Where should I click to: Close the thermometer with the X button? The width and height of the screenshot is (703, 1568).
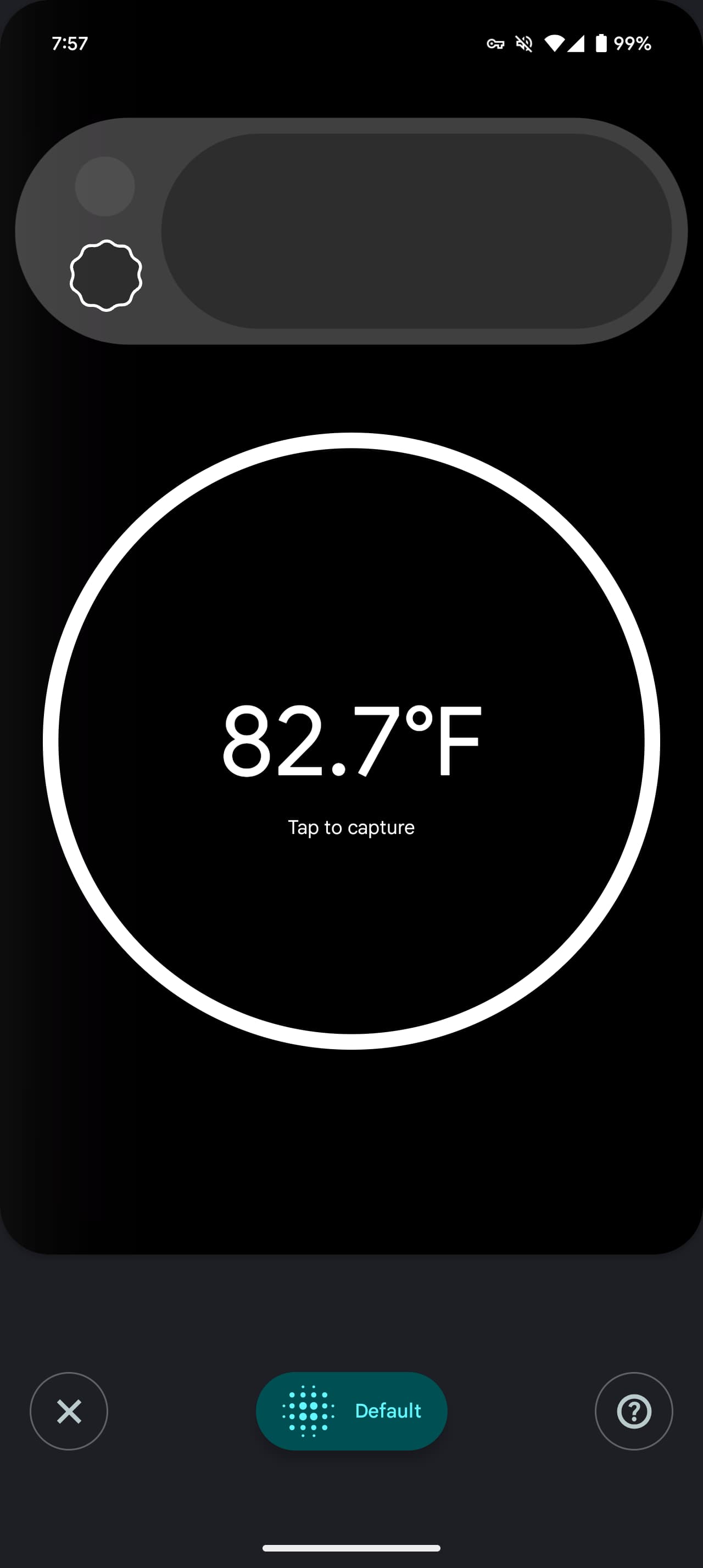click(69, 1411)
